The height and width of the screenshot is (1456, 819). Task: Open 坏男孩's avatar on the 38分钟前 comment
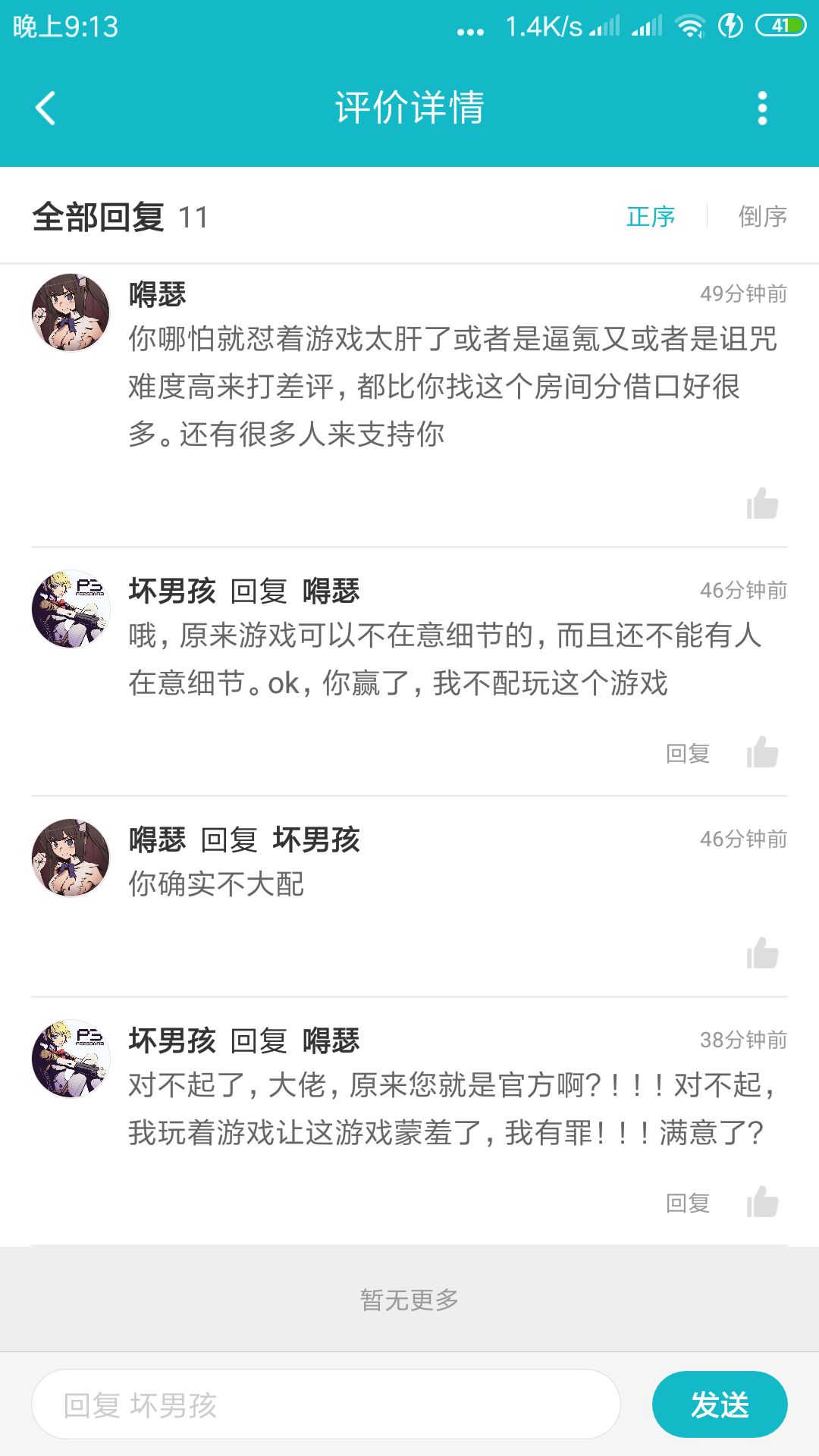point(71,1059)
